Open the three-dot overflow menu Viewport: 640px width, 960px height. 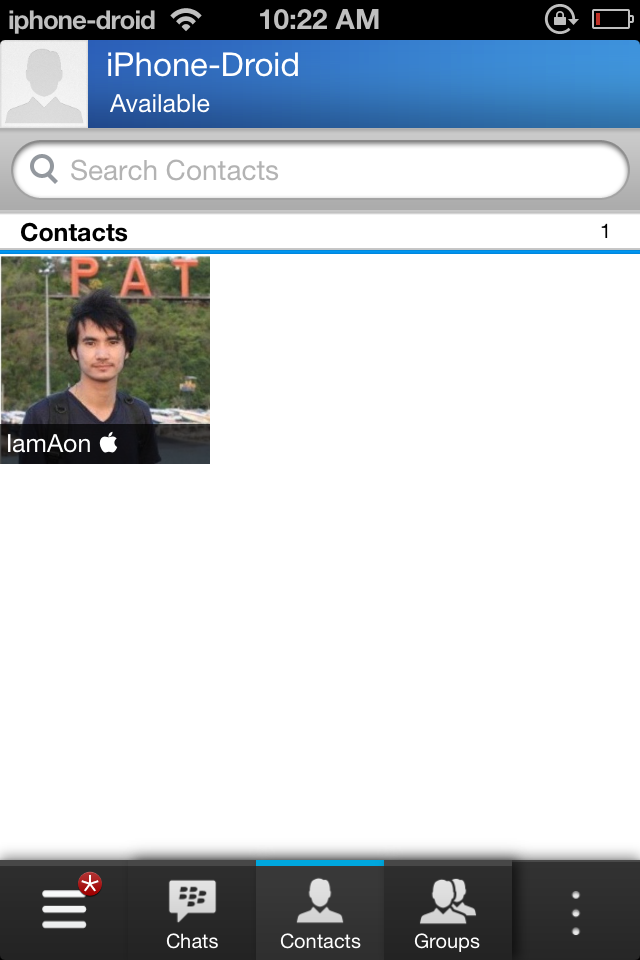(576, 912)
